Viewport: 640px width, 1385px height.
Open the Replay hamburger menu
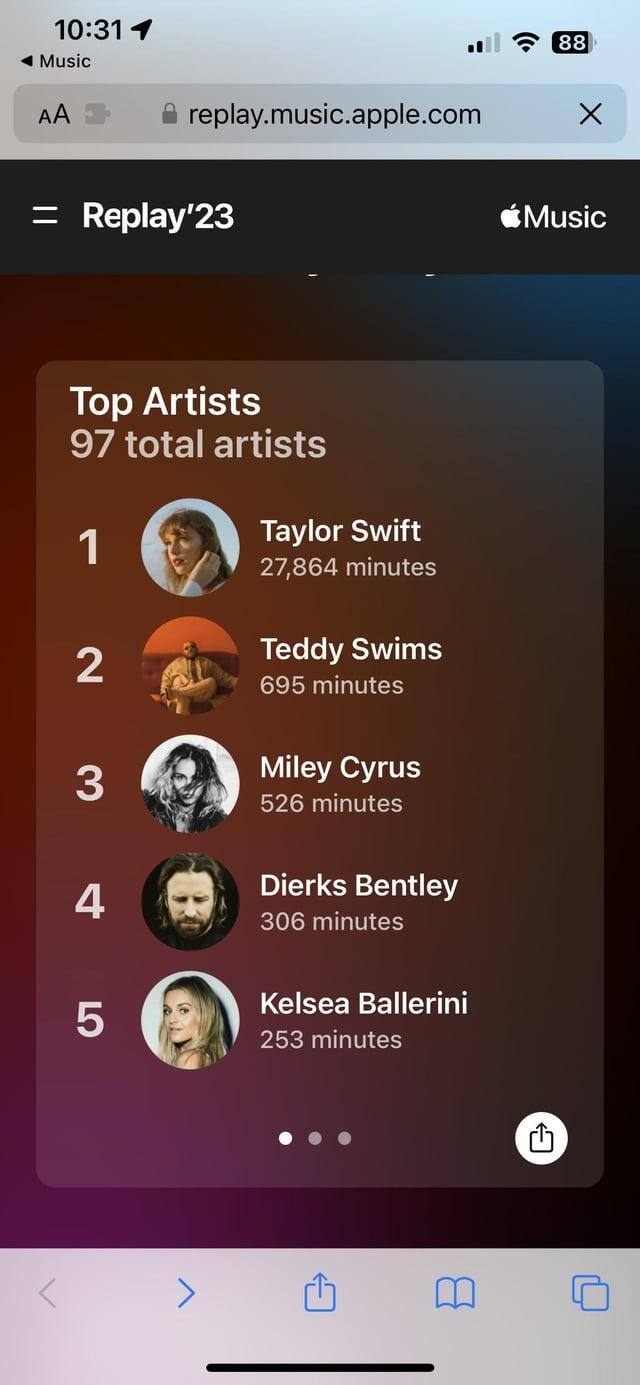click(x=44, y=216)
